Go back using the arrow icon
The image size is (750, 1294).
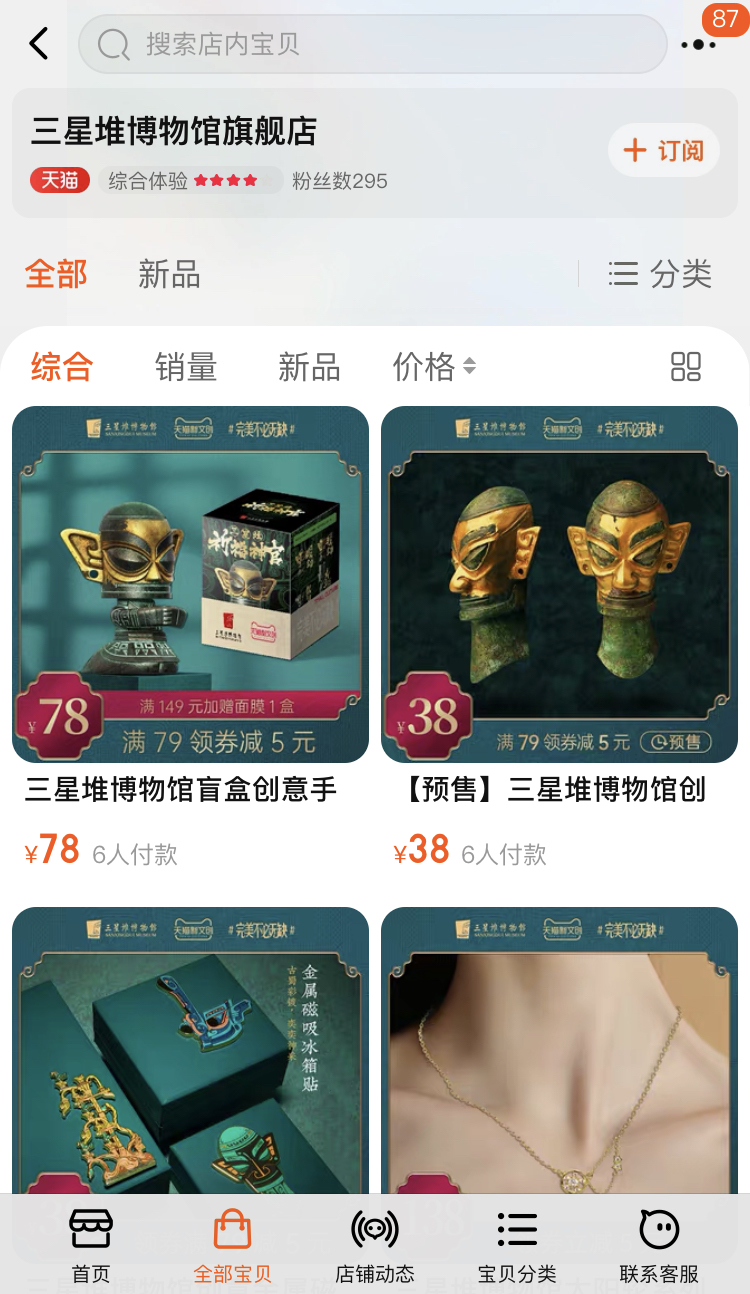(39, 44)
